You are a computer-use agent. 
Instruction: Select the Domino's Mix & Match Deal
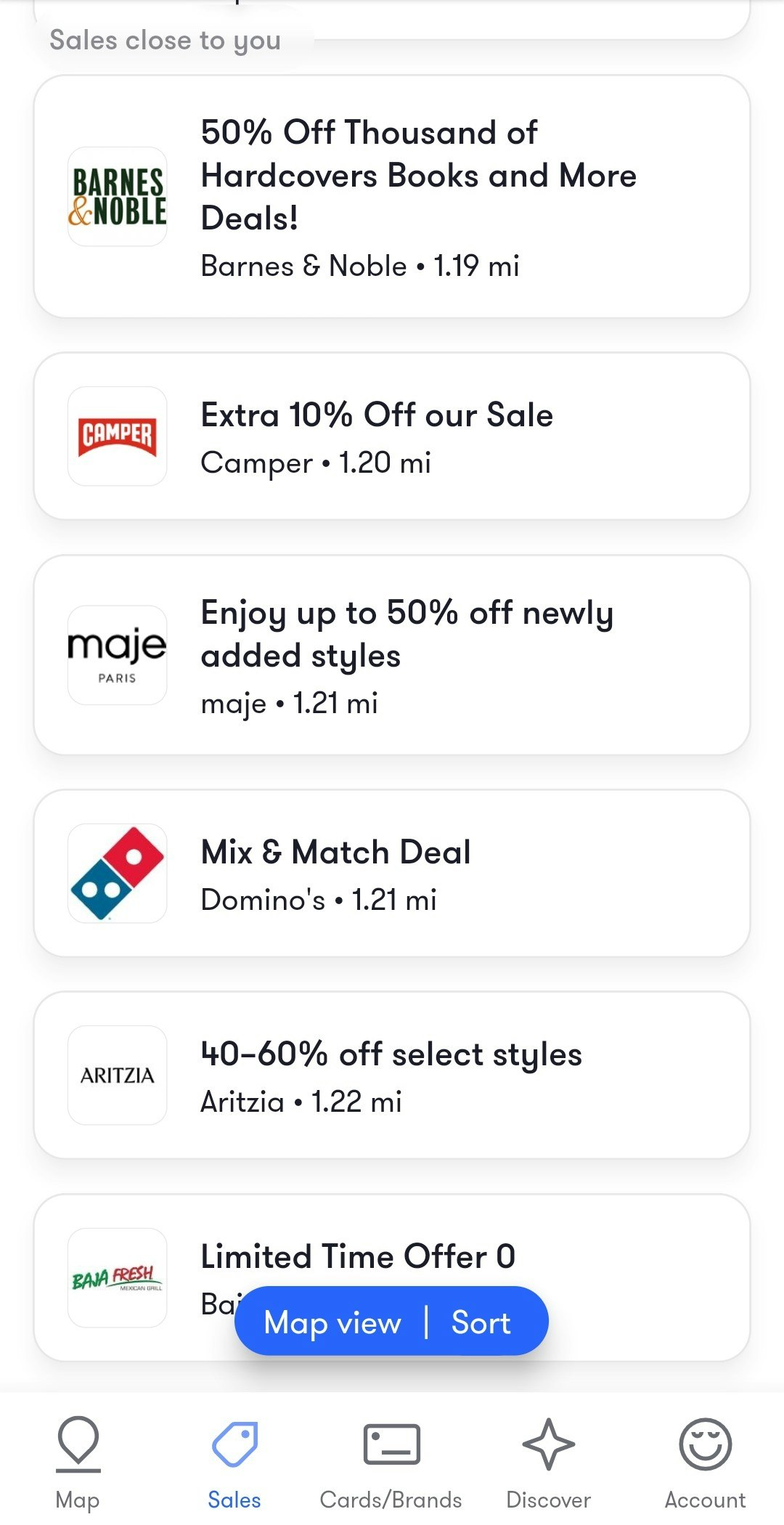pyautogui.click(x=392, y=873)
